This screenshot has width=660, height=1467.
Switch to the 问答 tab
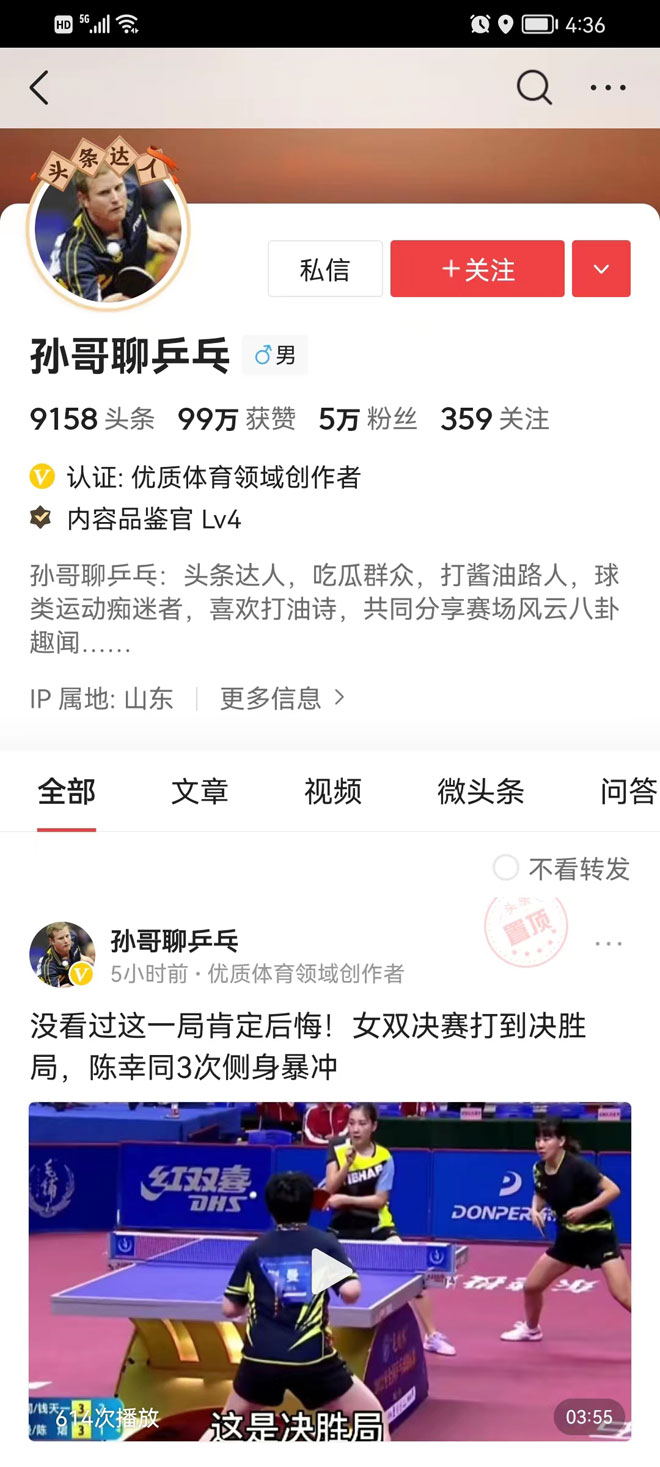629,792
